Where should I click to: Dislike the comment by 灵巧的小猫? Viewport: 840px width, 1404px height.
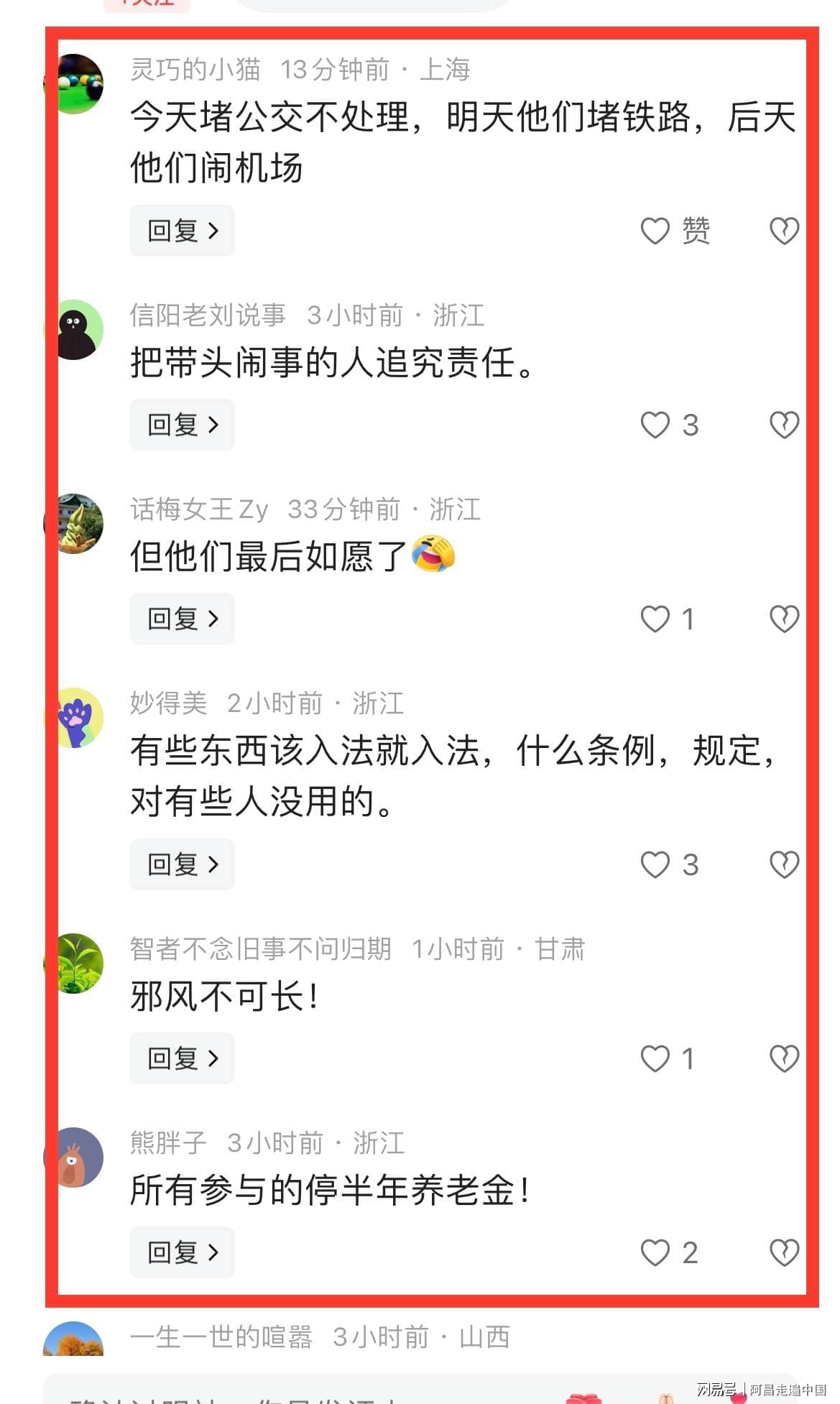tap(784, 231)
